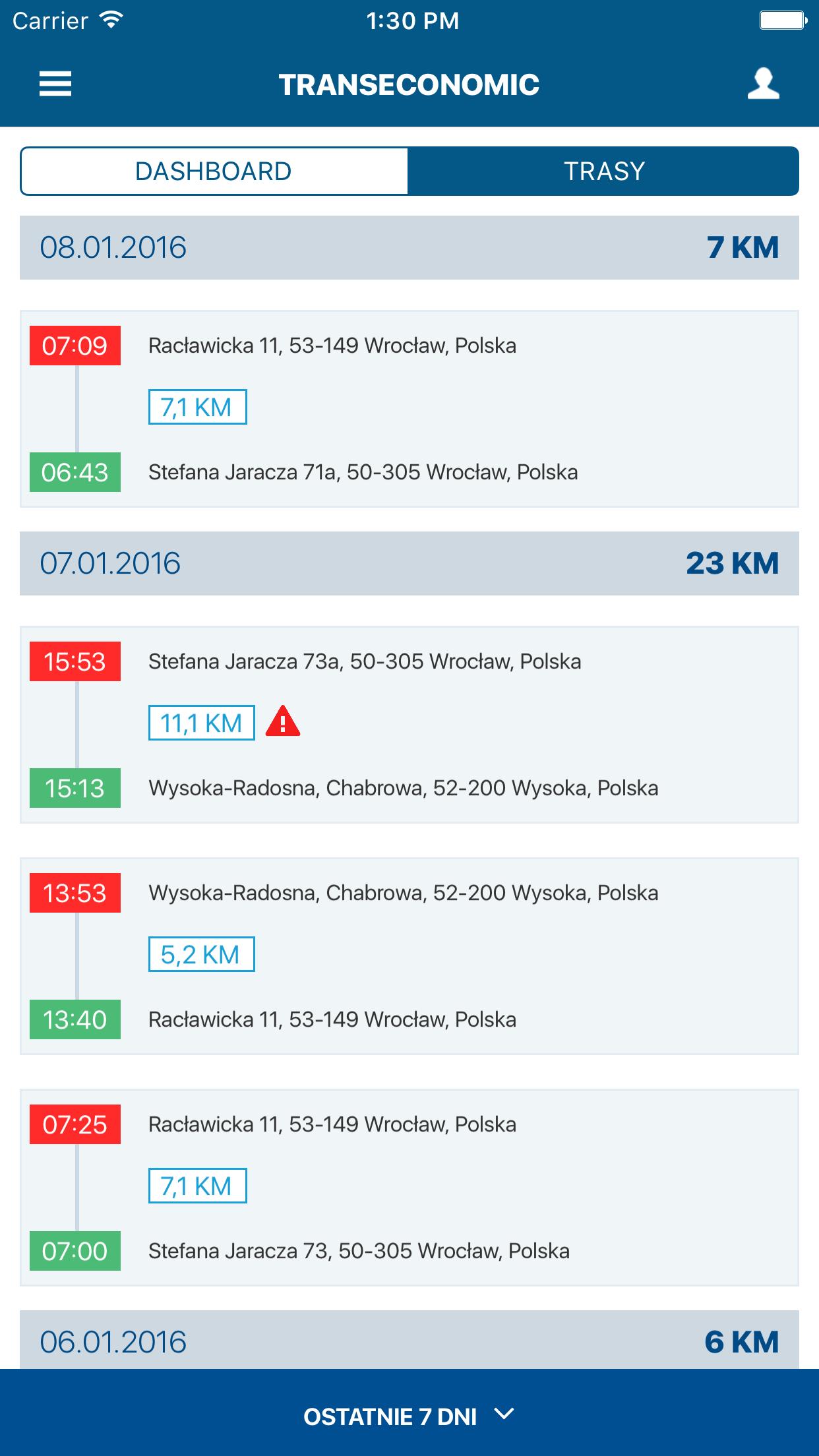Open the user profile icon
This screenshot has height=1456, width=819.
[763, 84]
